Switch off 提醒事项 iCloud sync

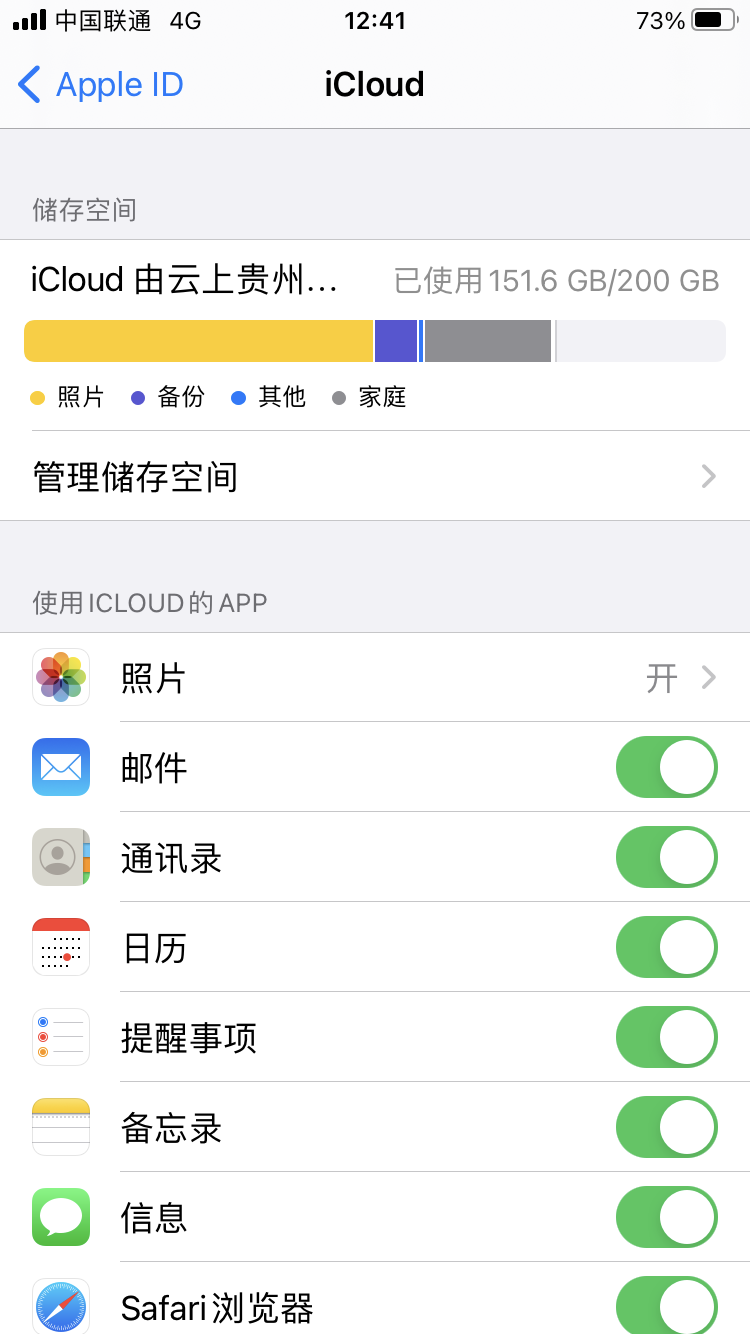tap(666, 1038)
